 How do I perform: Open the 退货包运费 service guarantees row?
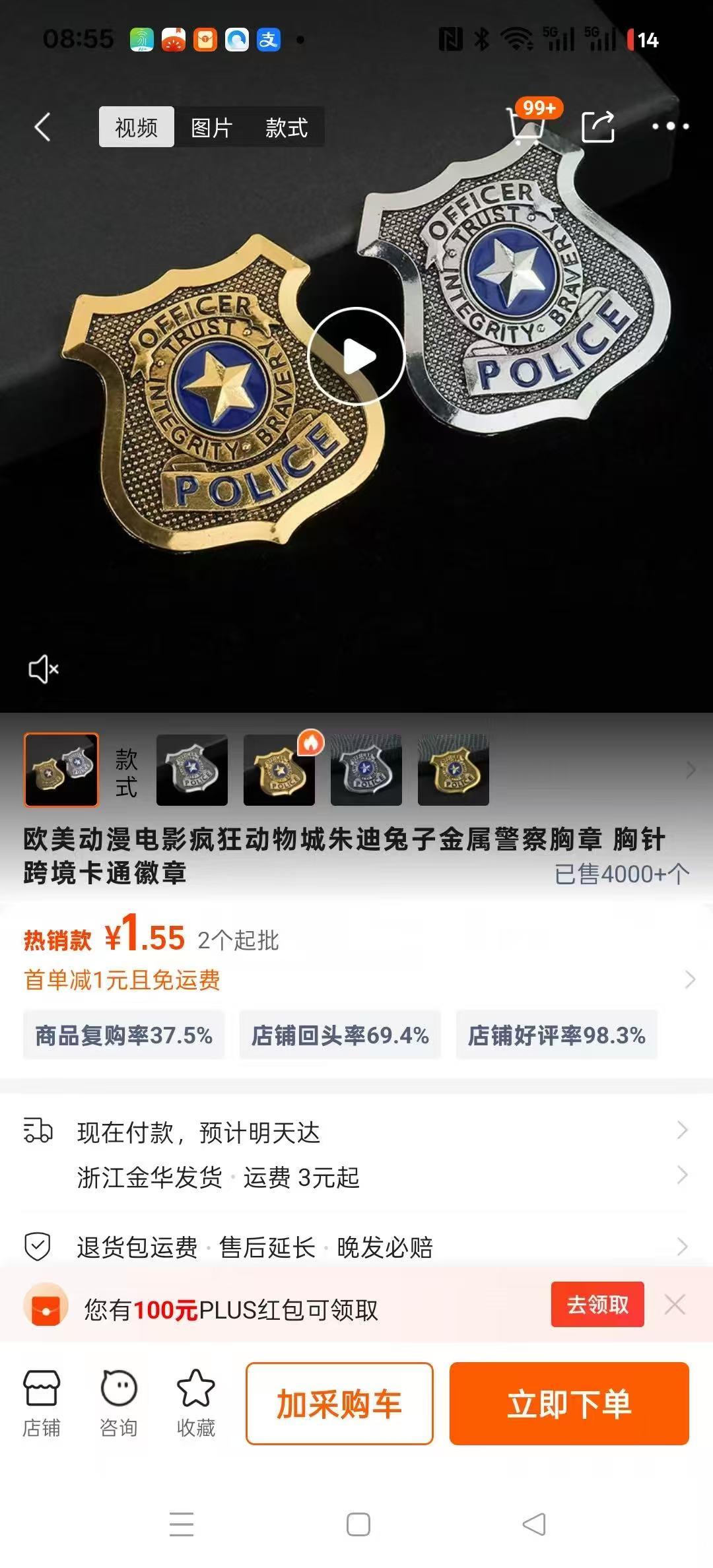click(x=356, y=1247)
